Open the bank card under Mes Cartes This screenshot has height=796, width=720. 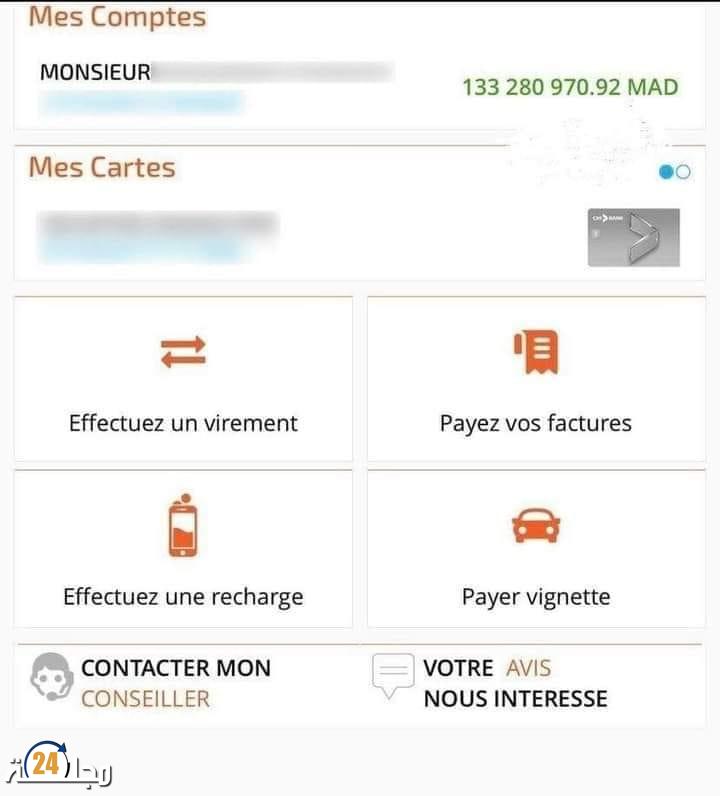click(x=633, y=237)
